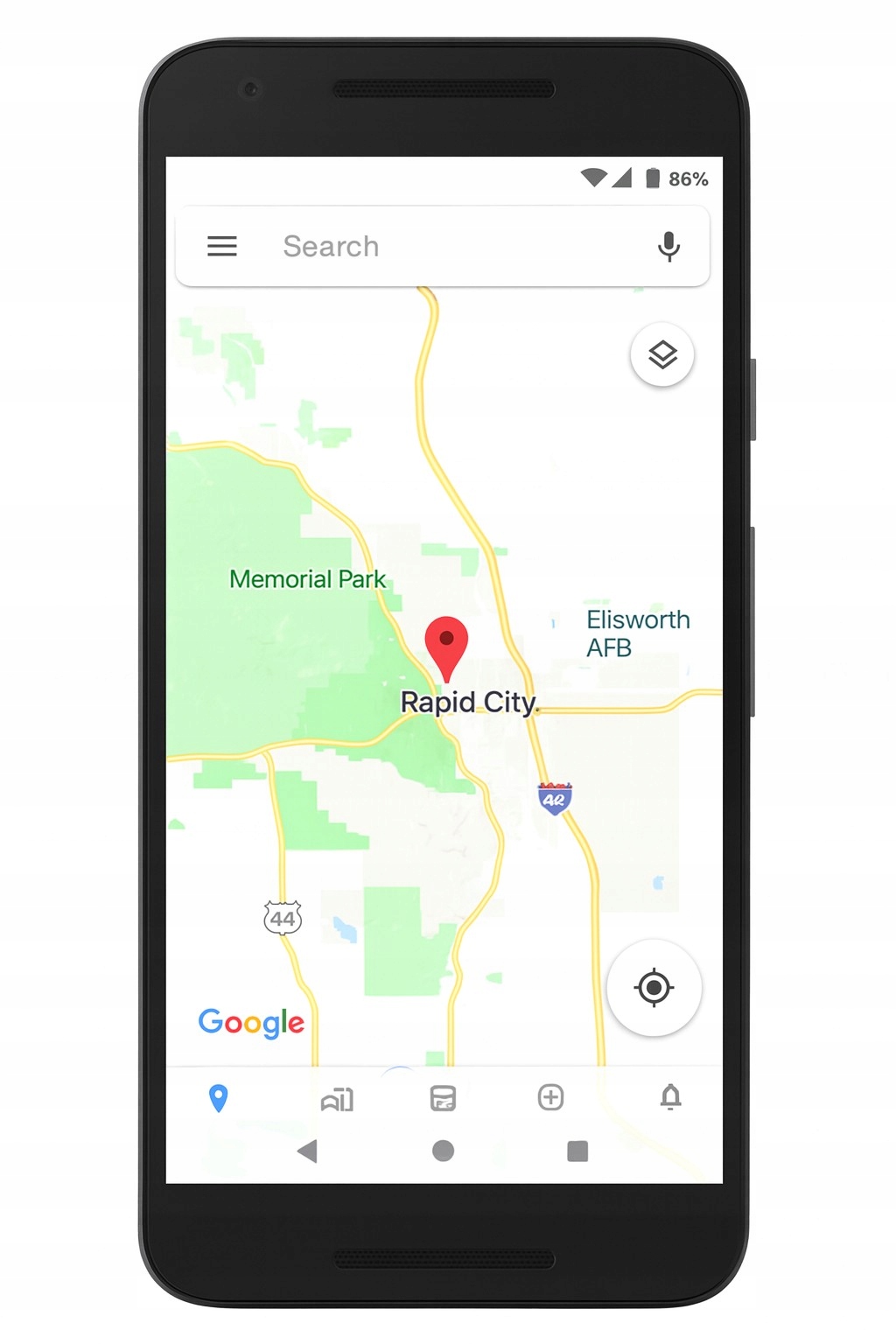
Task: Open the map layers button
Action: [x=662, y=354]
